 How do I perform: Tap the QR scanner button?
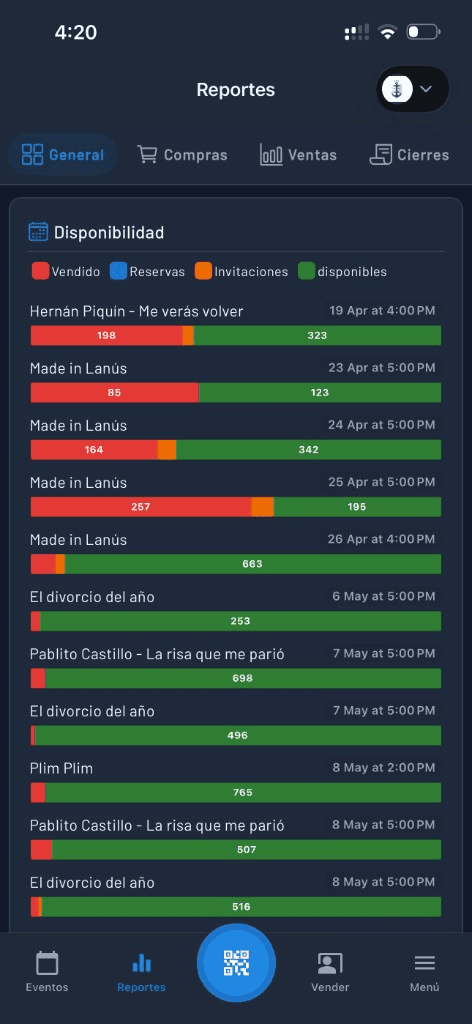(236, 963)
